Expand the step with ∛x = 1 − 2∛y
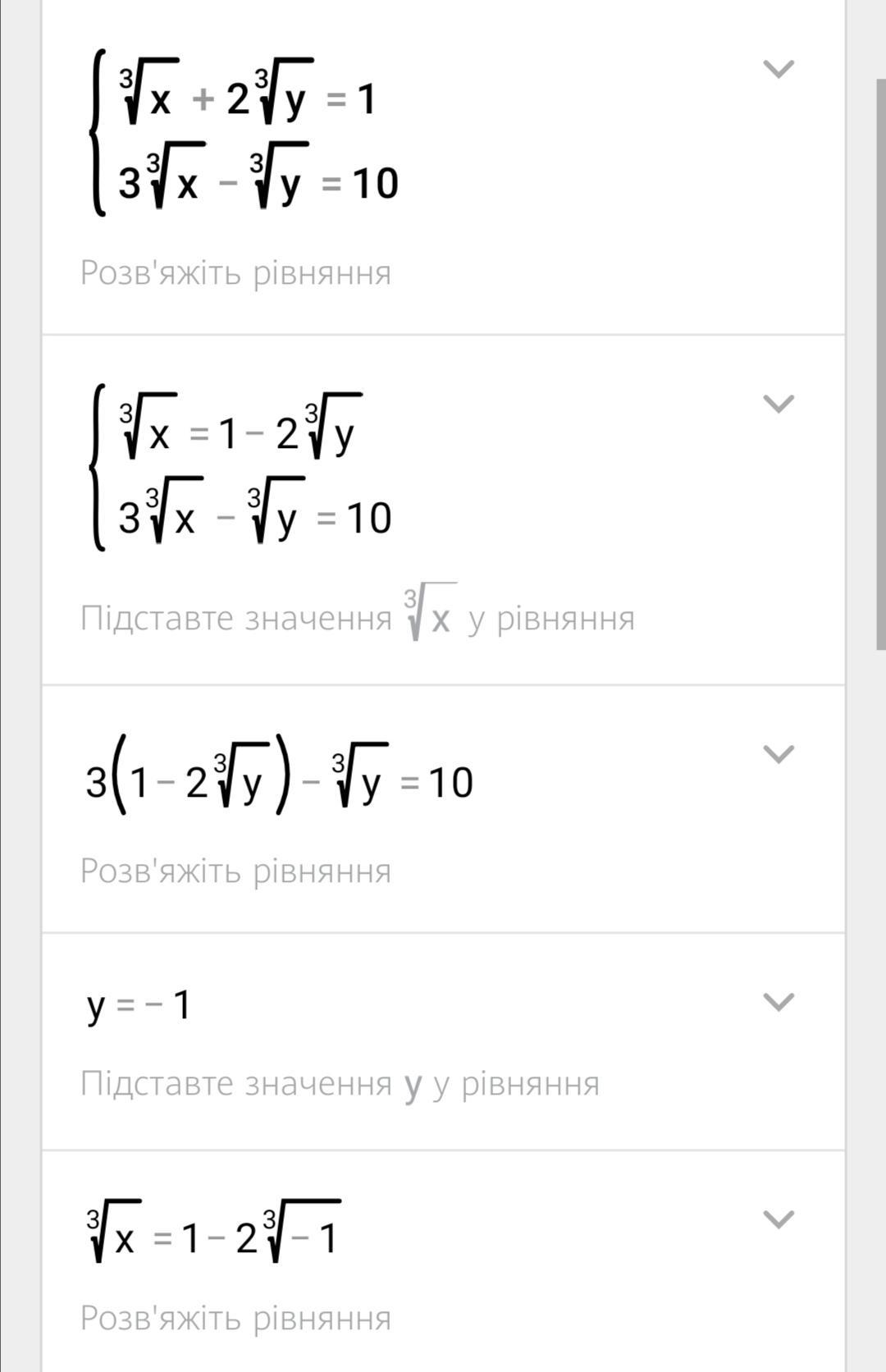 click(x=778, y=404)
